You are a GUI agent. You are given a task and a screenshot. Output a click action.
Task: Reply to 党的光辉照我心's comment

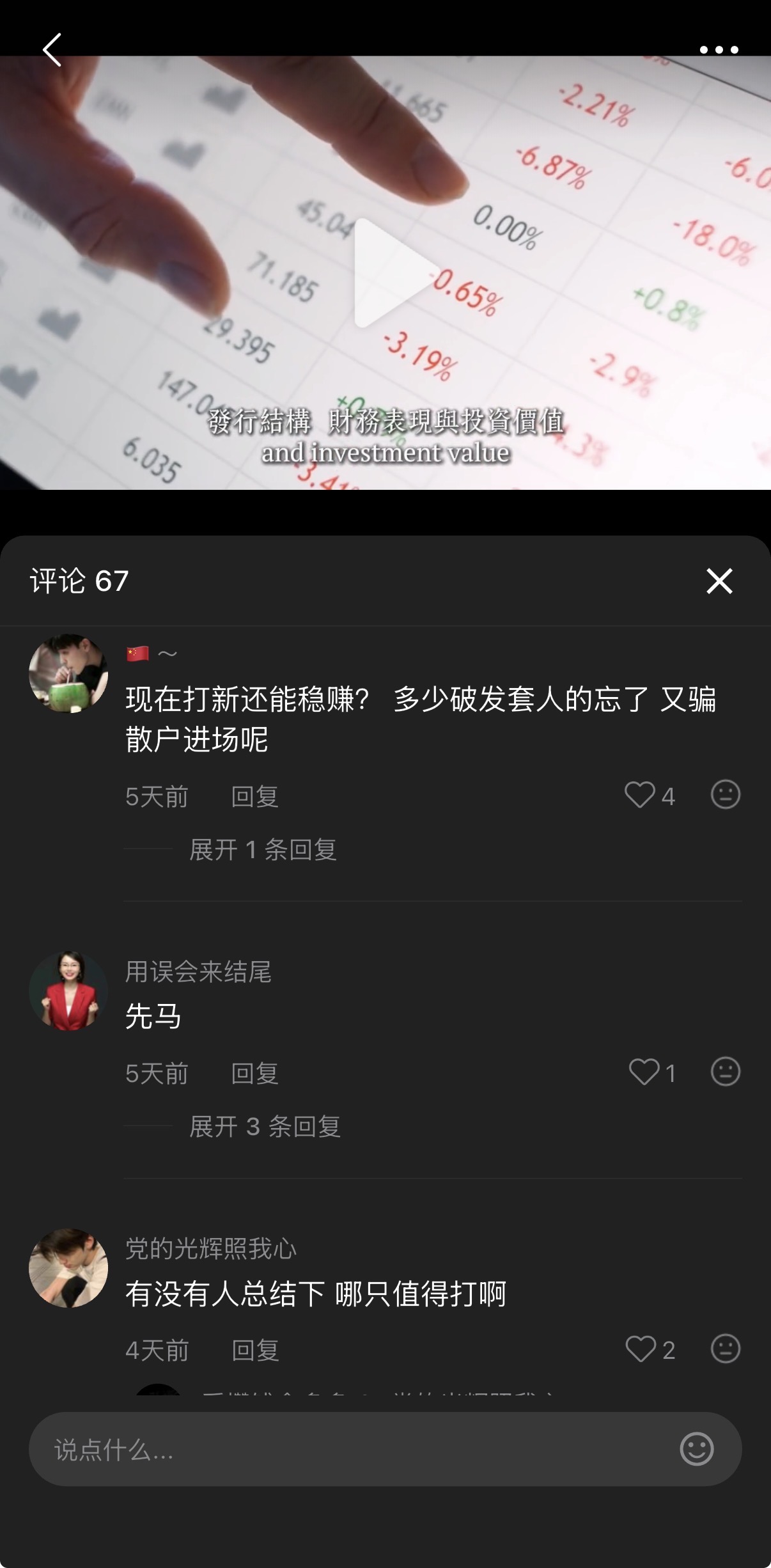[255, 1351]
